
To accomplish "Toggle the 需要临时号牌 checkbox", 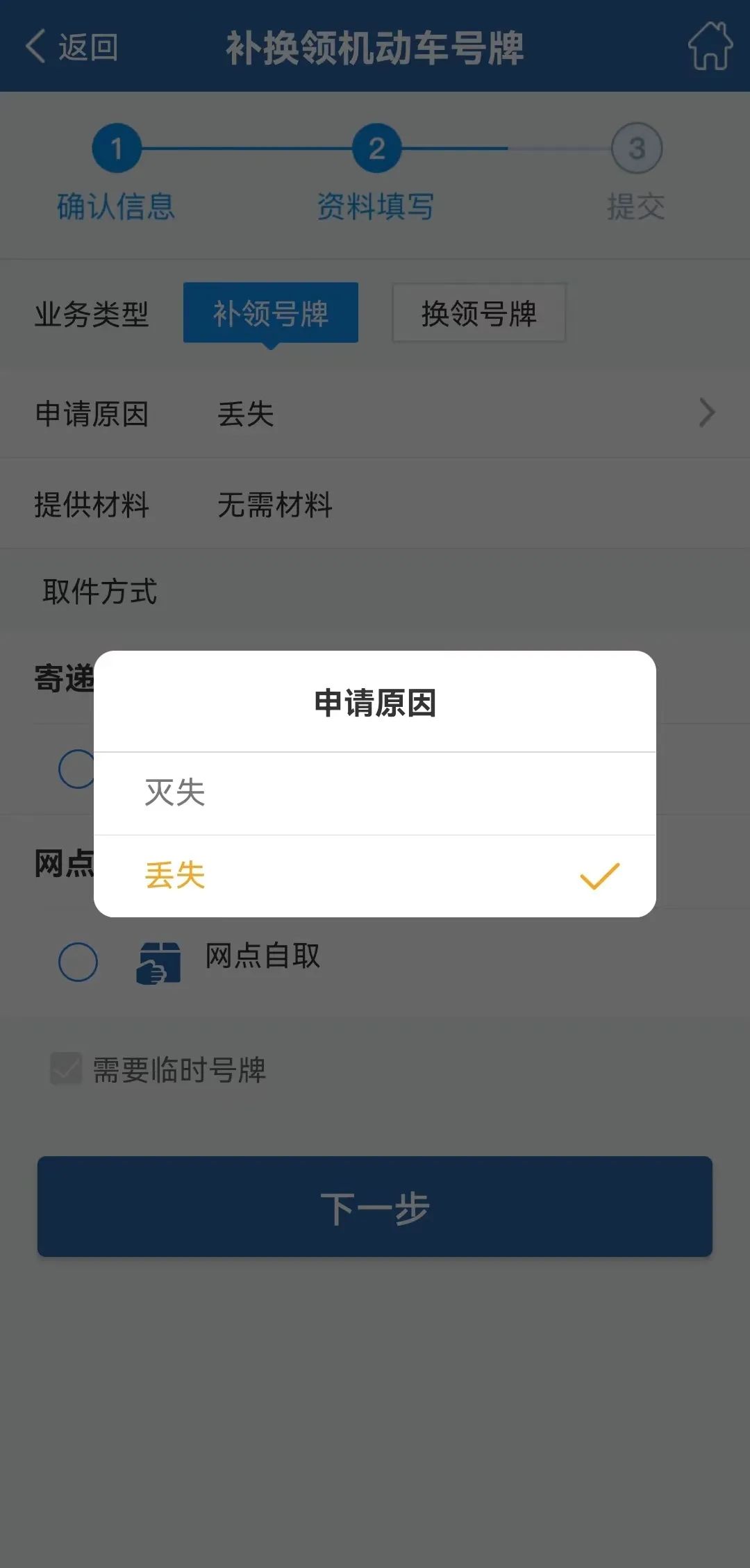I will [66, 1068].
